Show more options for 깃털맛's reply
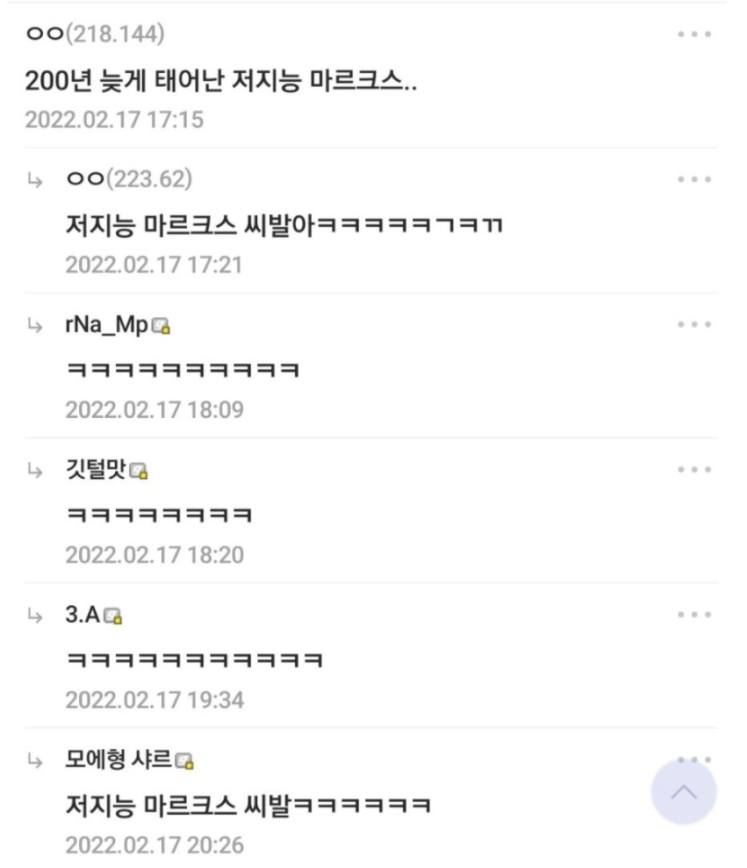Image resolution: width=747 pixels, height=868 pixels. pyautogui.click(x=694, y=469)
